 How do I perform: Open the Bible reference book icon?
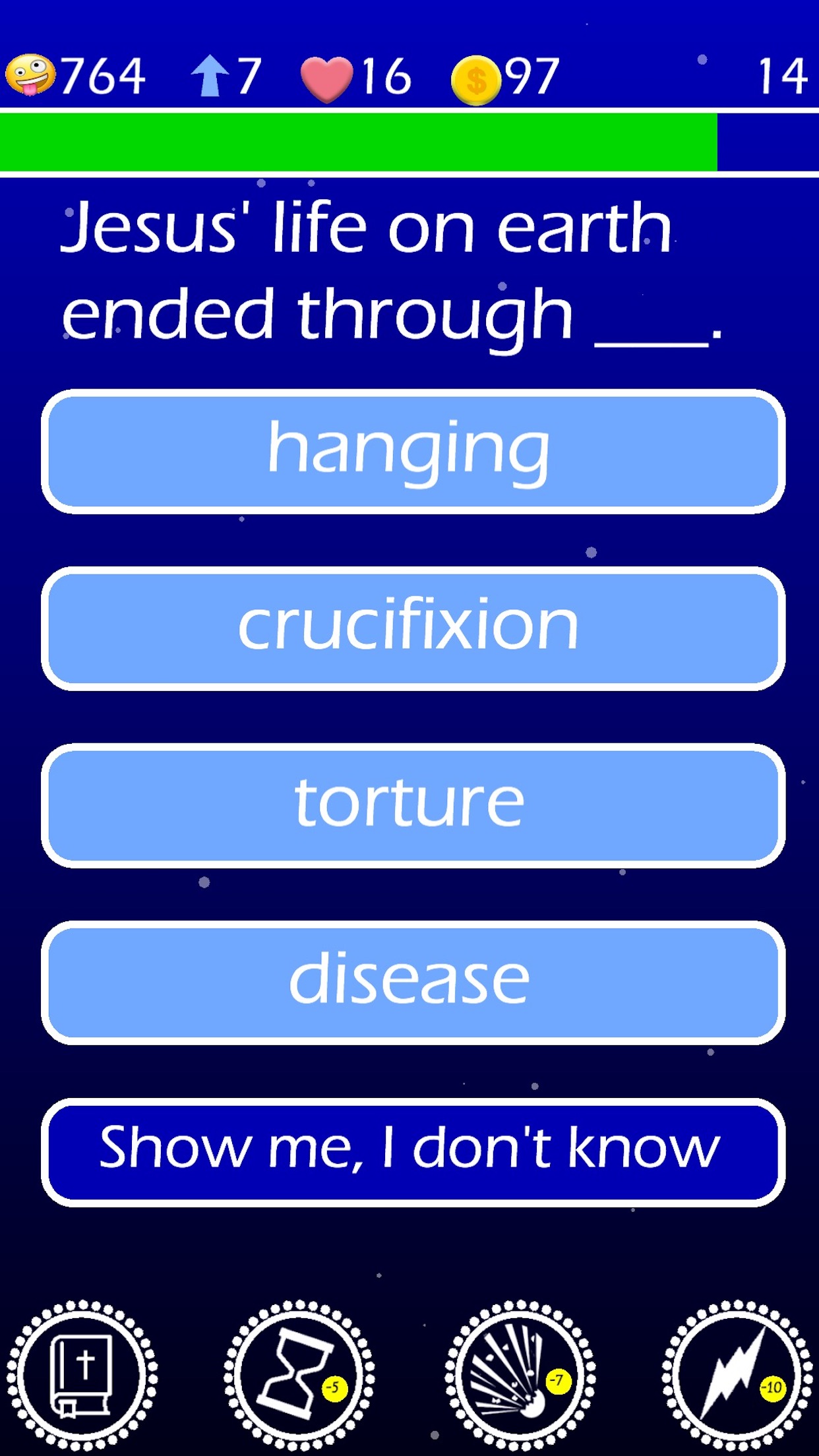82,1376
